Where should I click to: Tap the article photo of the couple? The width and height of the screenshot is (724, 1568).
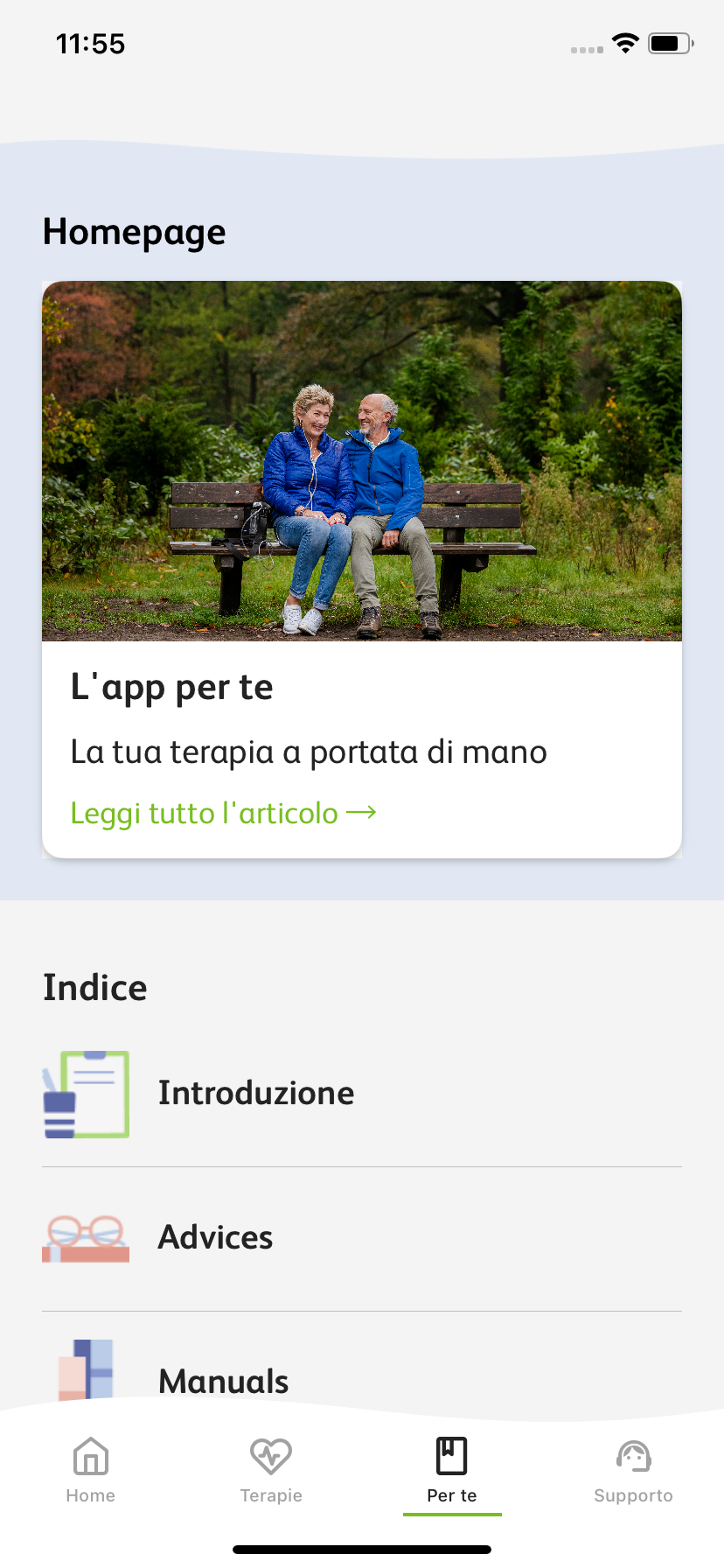pyautogui.click(x=361, y=459)
